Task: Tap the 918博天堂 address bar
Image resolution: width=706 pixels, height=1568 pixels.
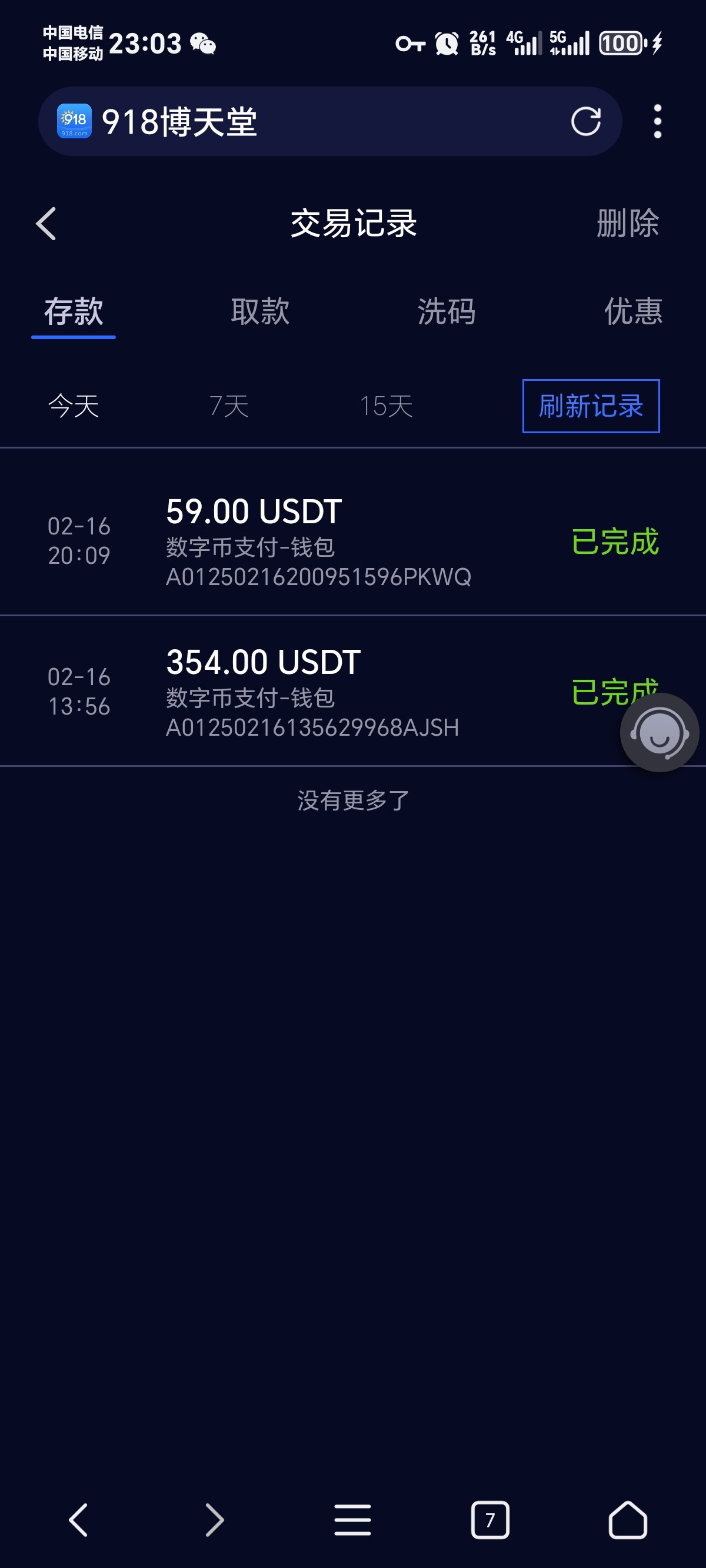Action: coord(304,121)
